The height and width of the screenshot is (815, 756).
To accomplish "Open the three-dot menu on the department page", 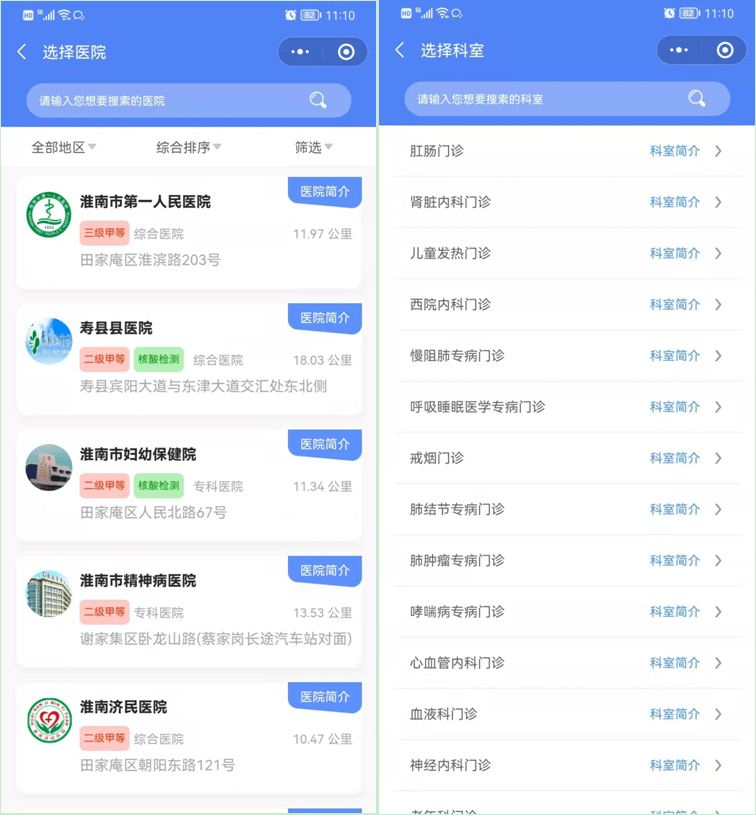I will 679,50.
